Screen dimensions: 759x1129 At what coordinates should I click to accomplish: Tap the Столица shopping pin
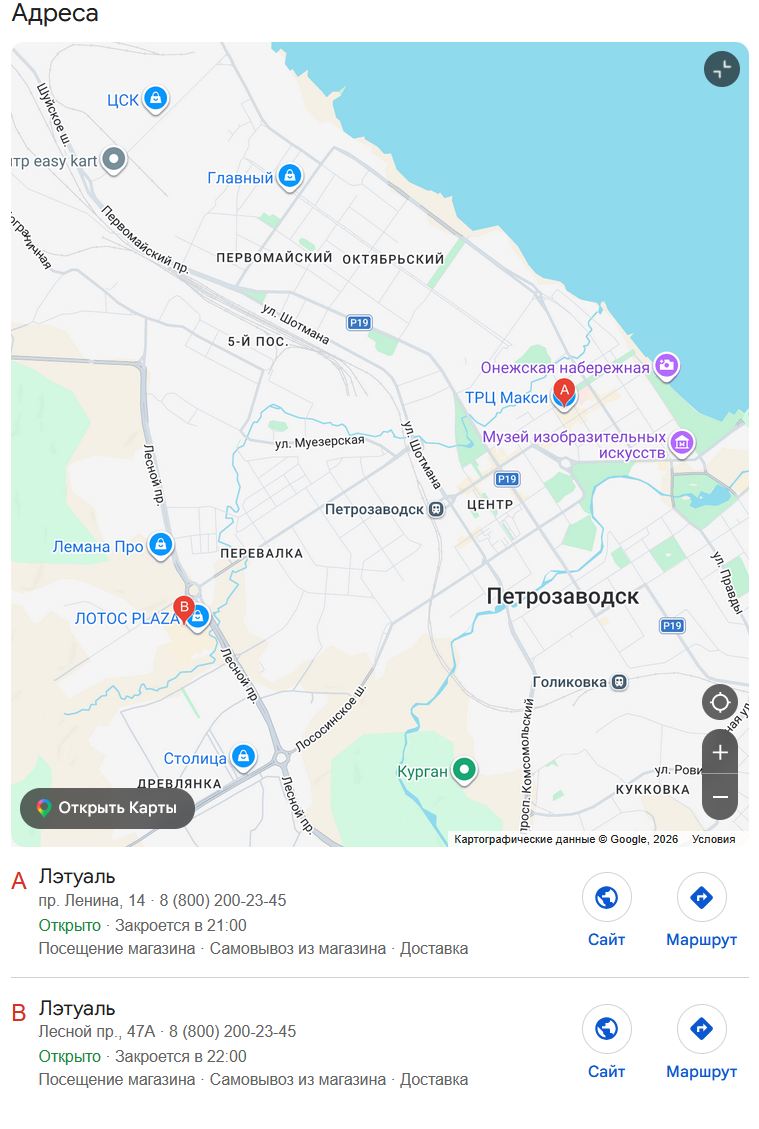pos(243,757)
